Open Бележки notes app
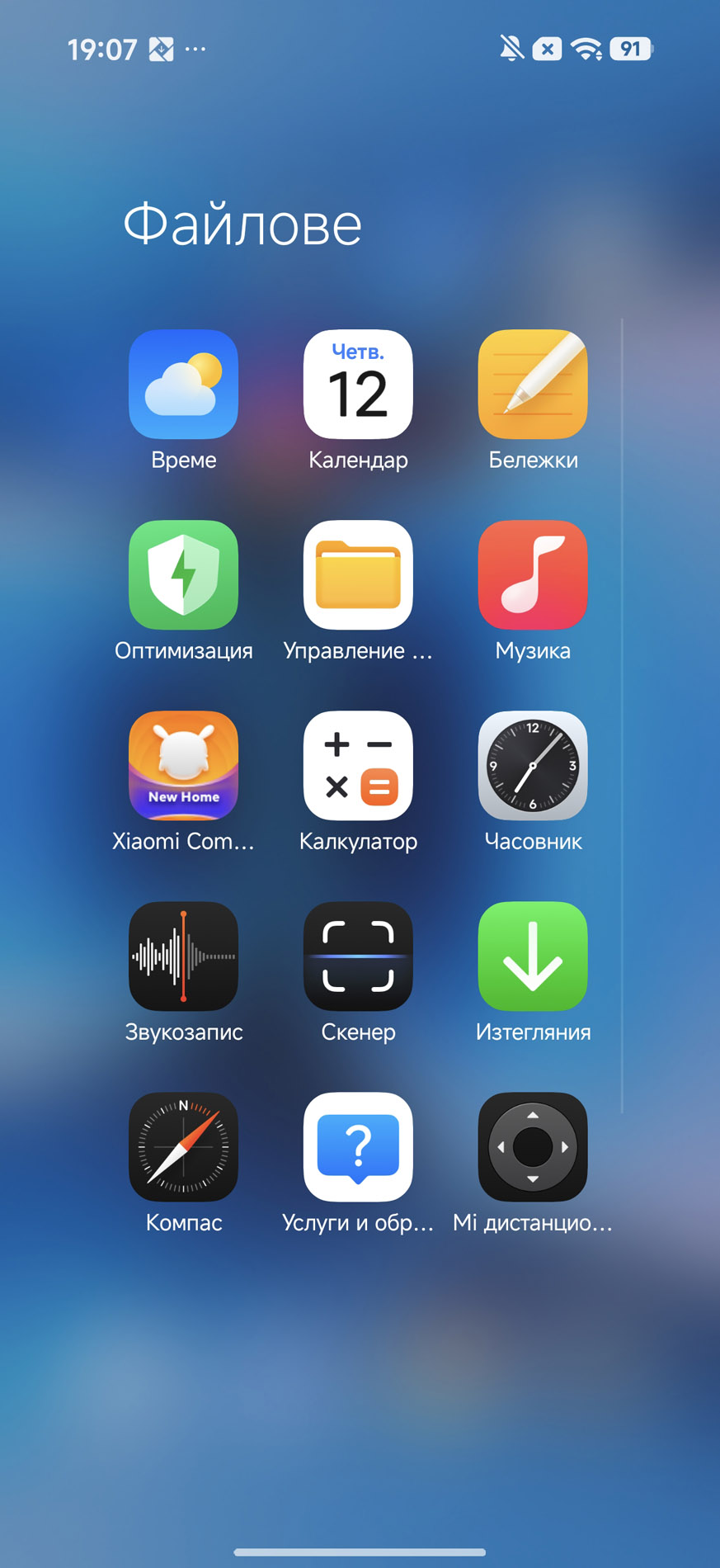Screen dimensions: 720x1568 point(533,385)
